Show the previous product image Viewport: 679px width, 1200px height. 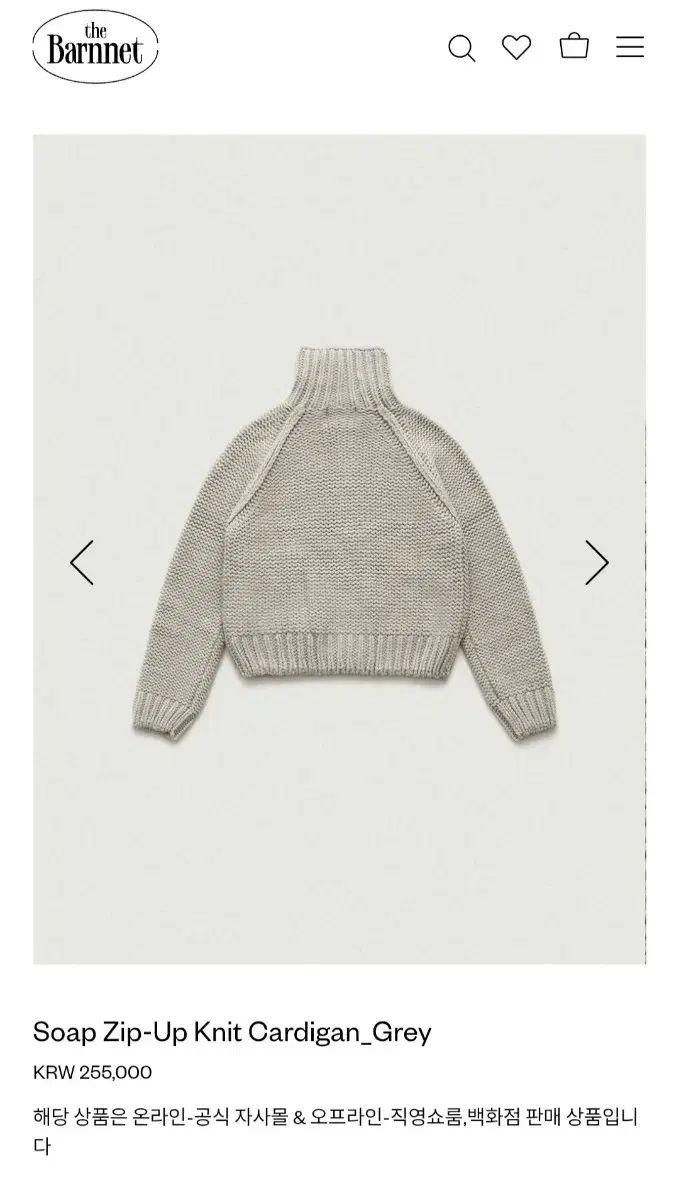coord(82,563)
